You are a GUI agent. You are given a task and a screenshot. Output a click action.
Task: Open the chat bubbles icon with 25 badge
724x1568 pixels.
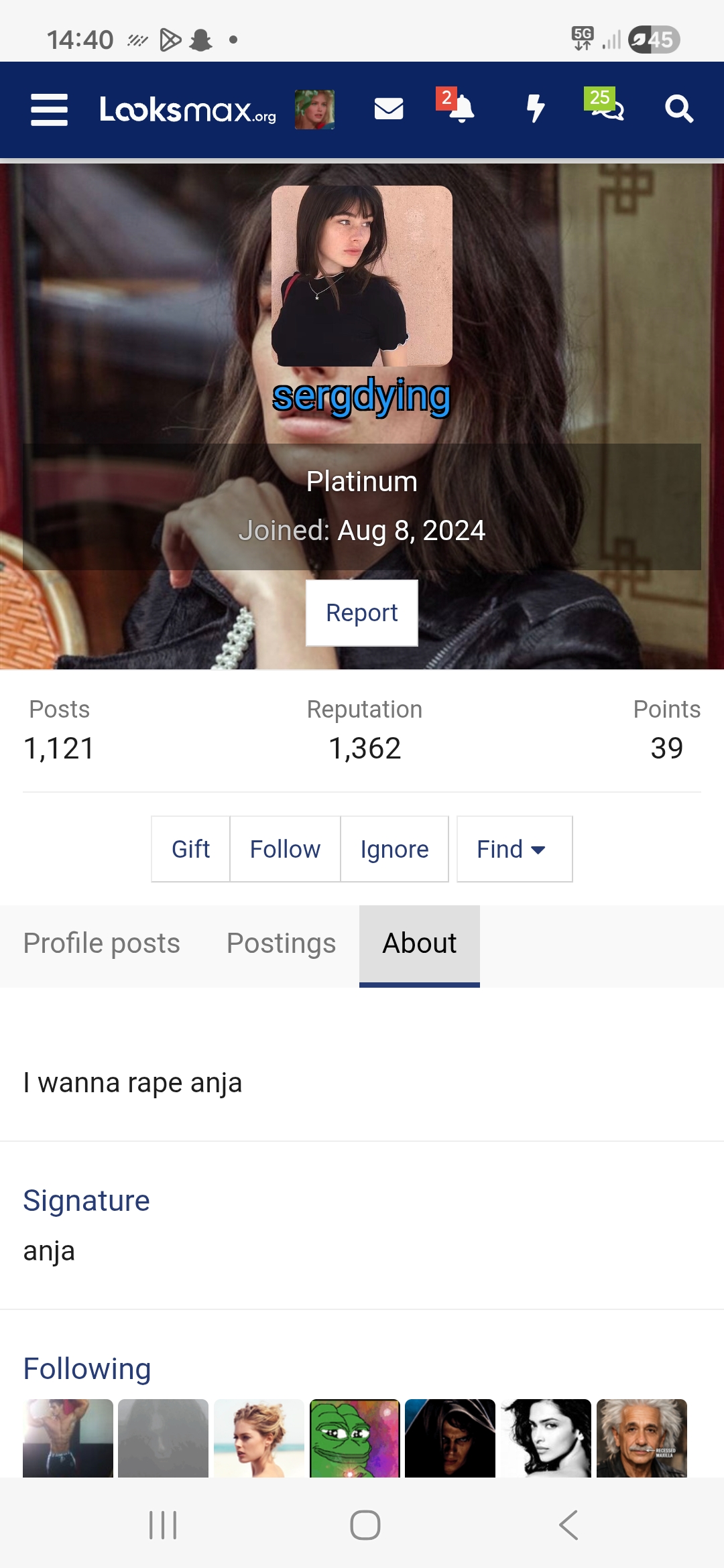pos(607,107)
